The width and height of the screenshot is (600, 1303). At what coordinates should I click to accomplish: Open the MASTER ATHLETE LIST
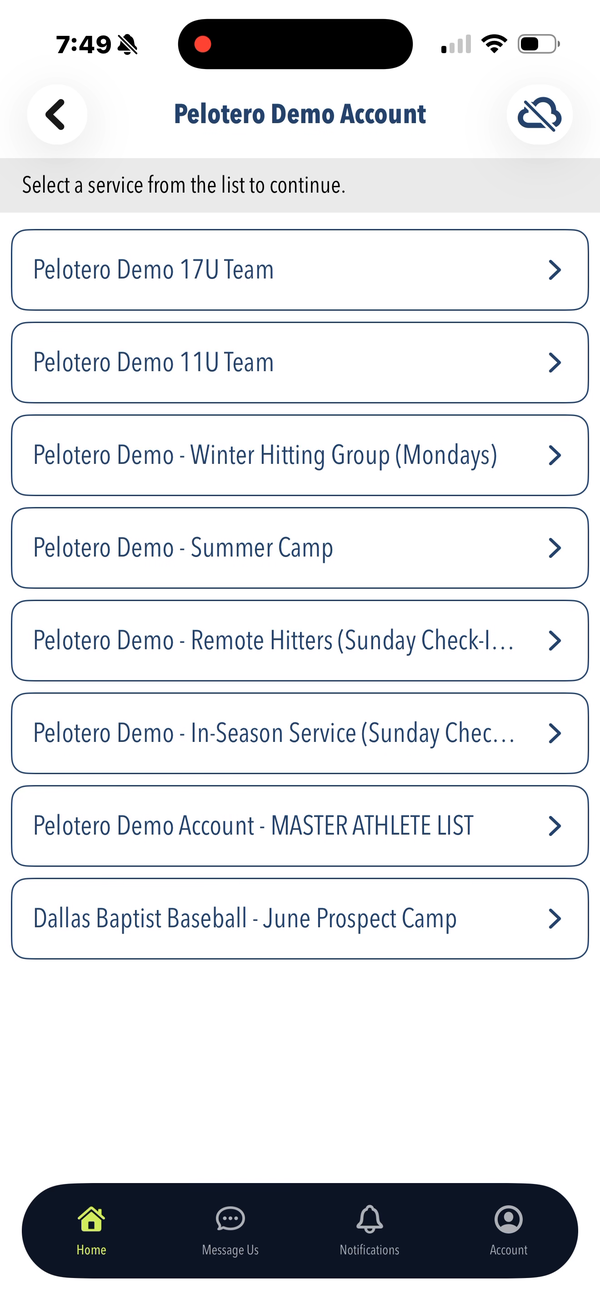point(299,826)
